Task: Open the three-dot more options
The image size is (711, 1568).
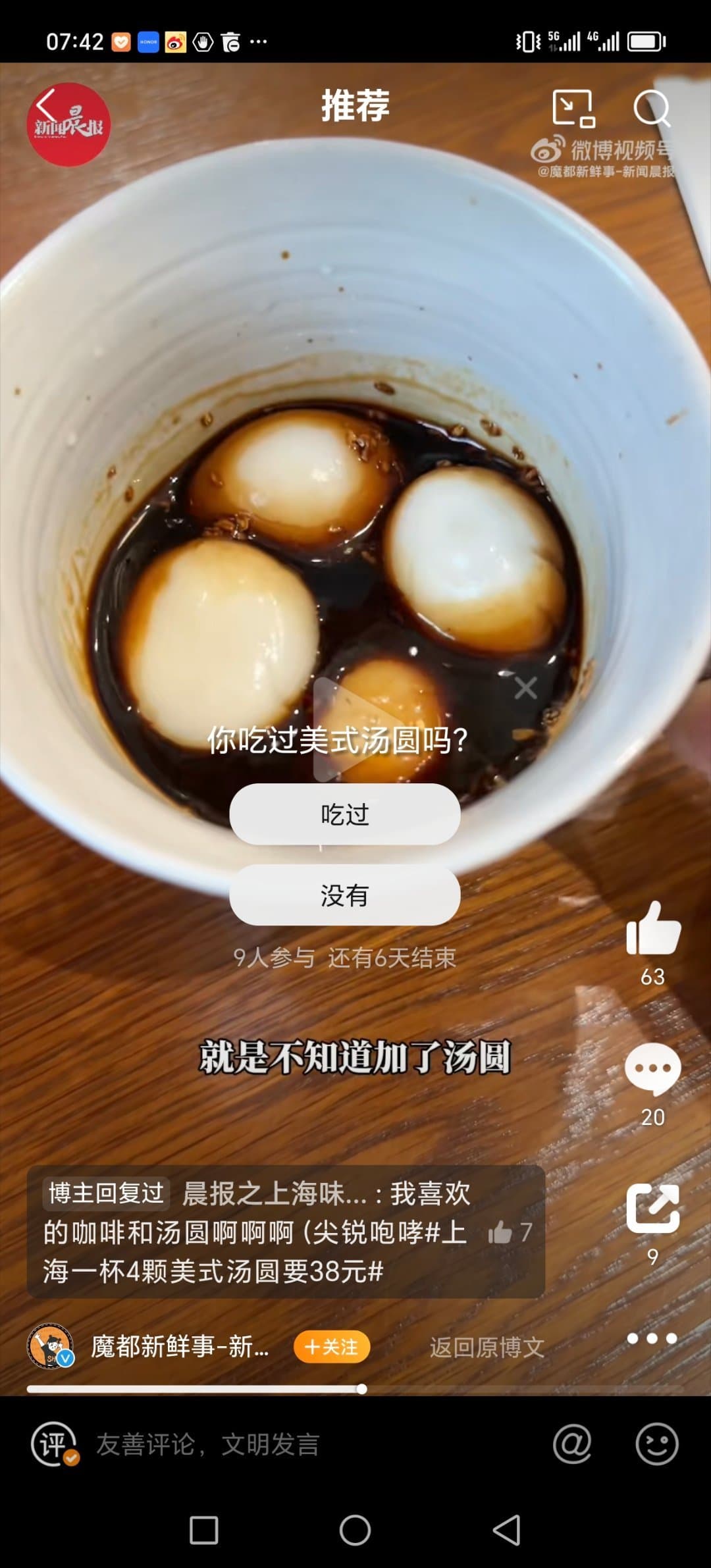Action: (x=652, y=1338)
